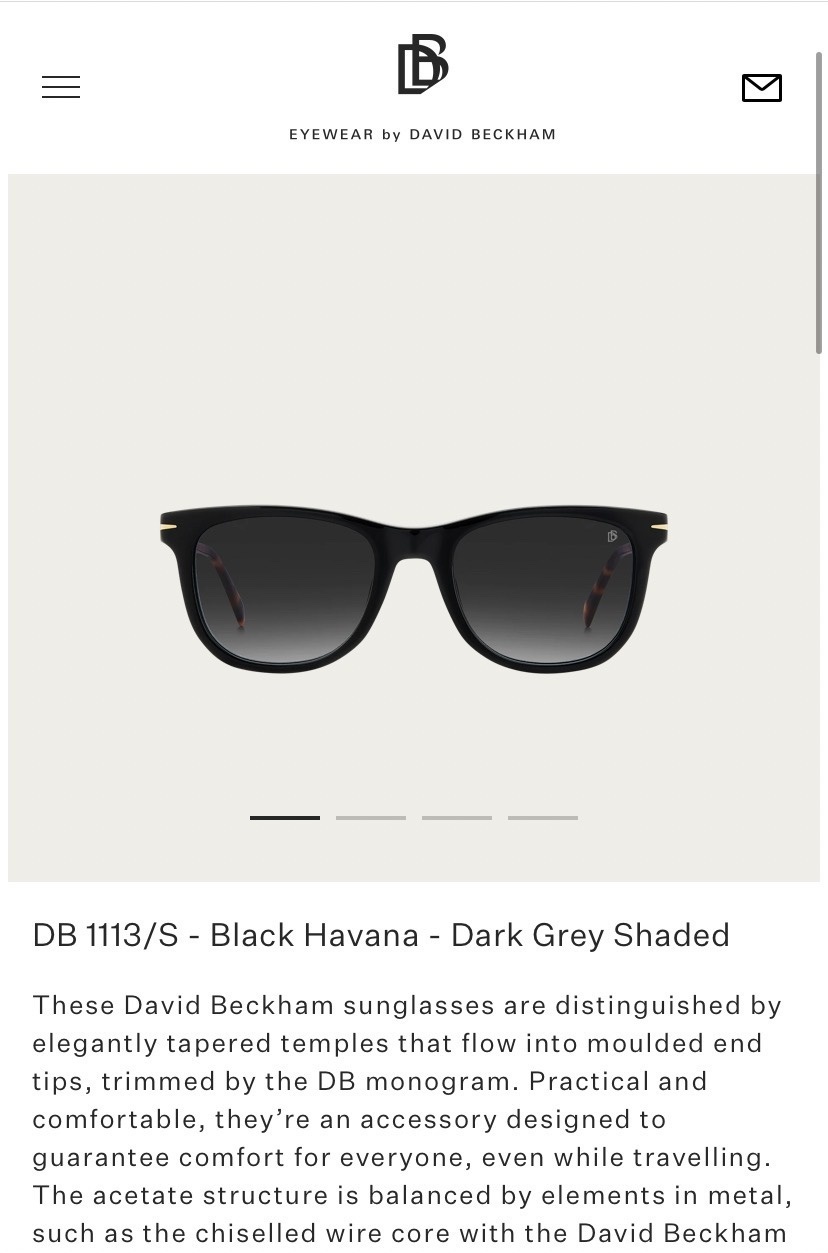The width and height of the screenshot is (828, 1253).
Task: Show the second product image
Action: pos(371,817)
